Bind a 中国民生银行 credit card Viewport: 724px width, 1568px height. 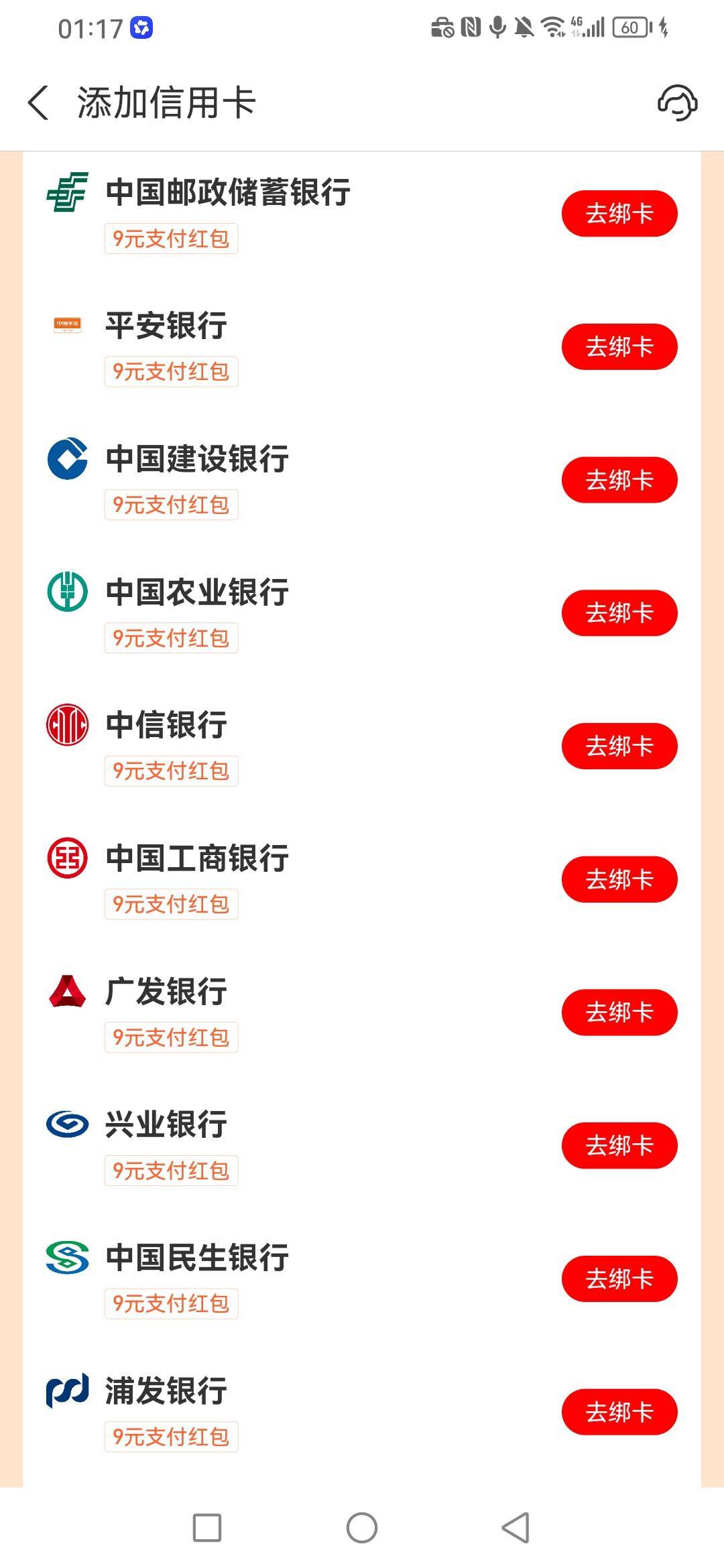pos(619,1279)
